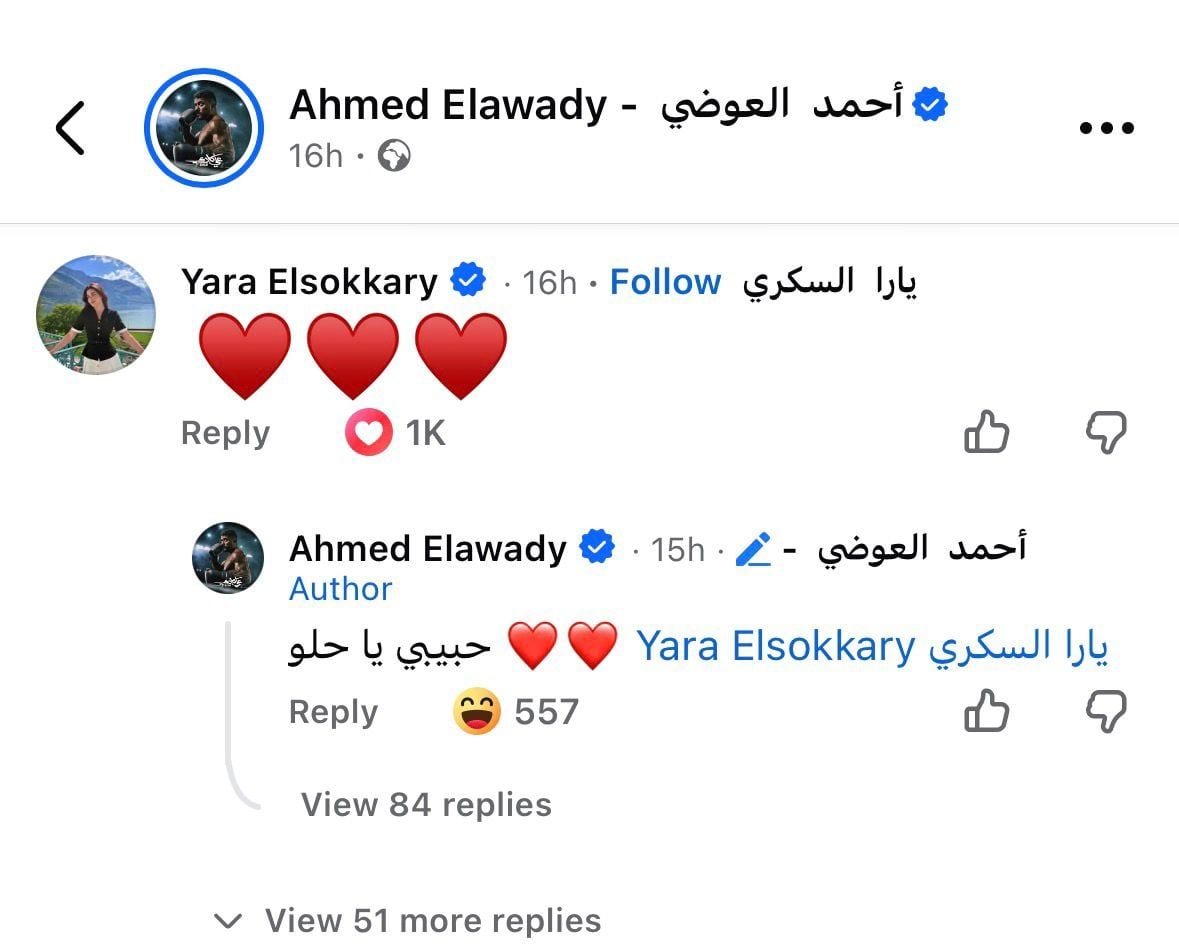
Task: View edit history of Ahmed's reply
Action: click(x=752, y=549)
